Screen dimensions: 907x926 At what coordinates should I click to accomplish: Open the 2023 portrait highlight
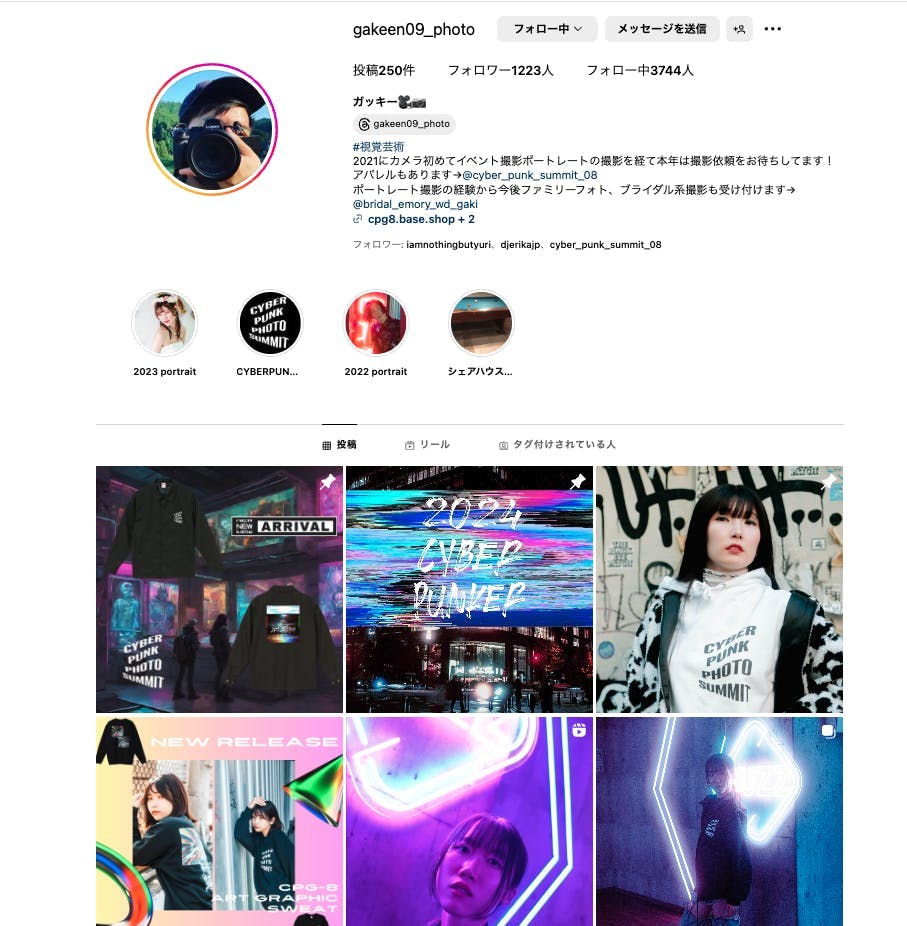[x=164, y=333]
